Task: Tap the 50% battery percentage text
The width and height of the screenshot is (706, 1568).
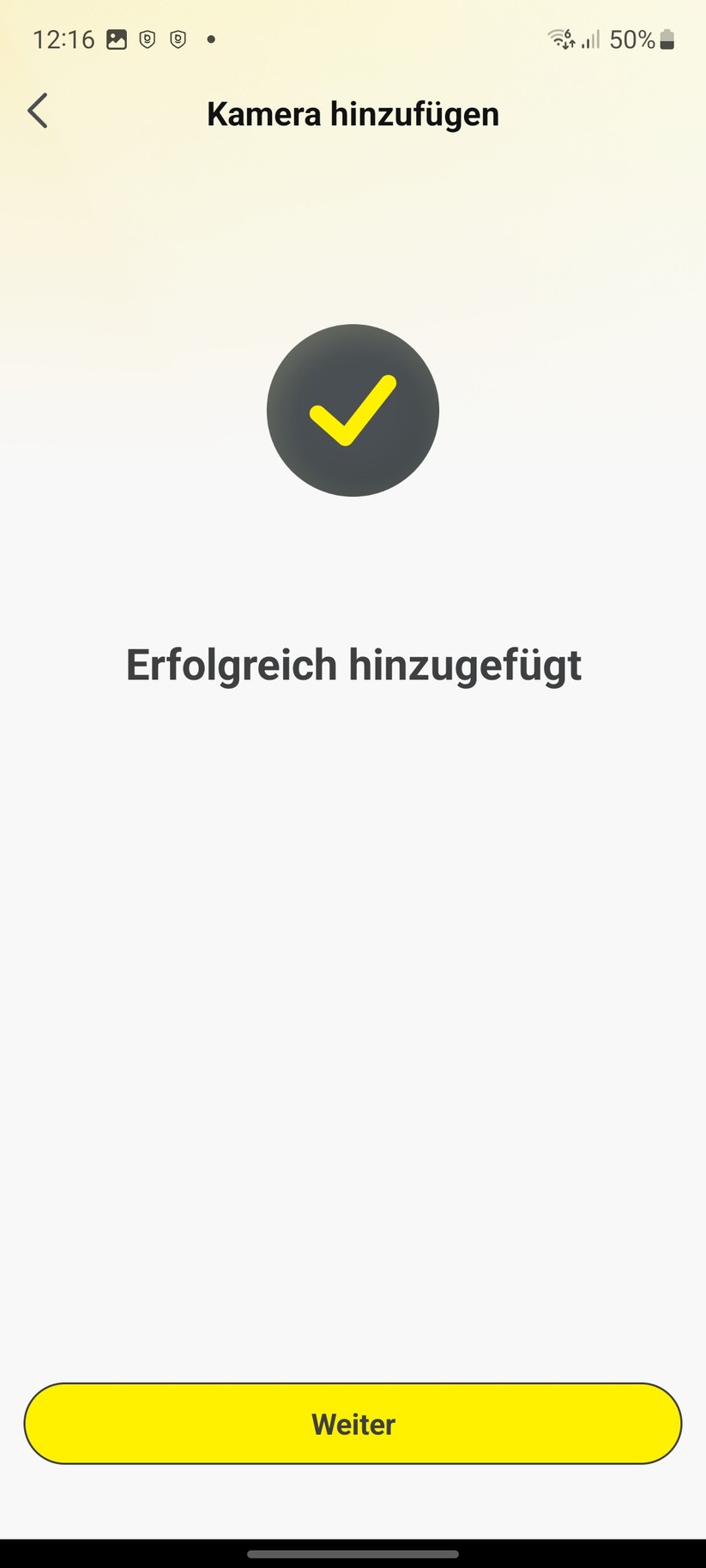Action: pos(633,39)
